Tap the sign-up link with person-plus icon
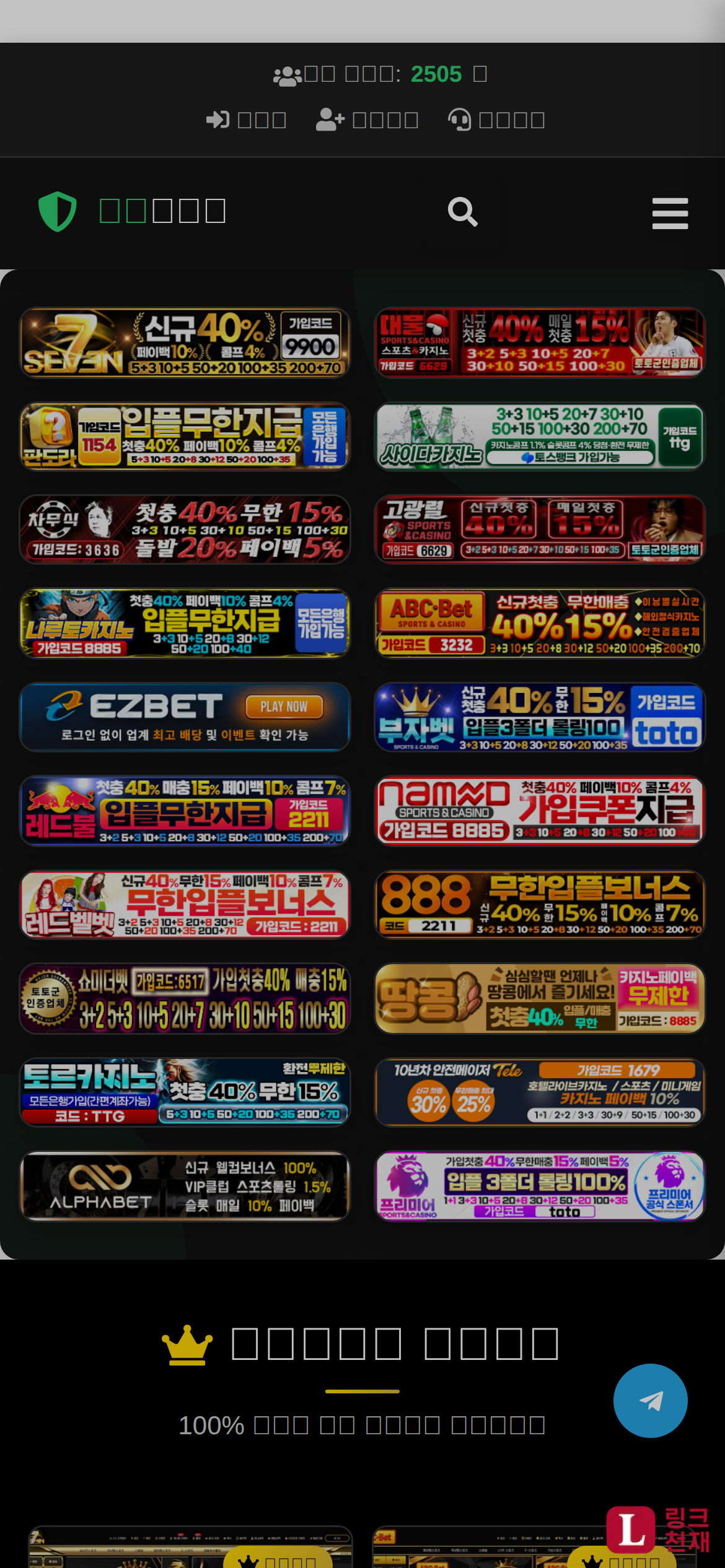This screenshot has width=725, height=1568. 367,120
